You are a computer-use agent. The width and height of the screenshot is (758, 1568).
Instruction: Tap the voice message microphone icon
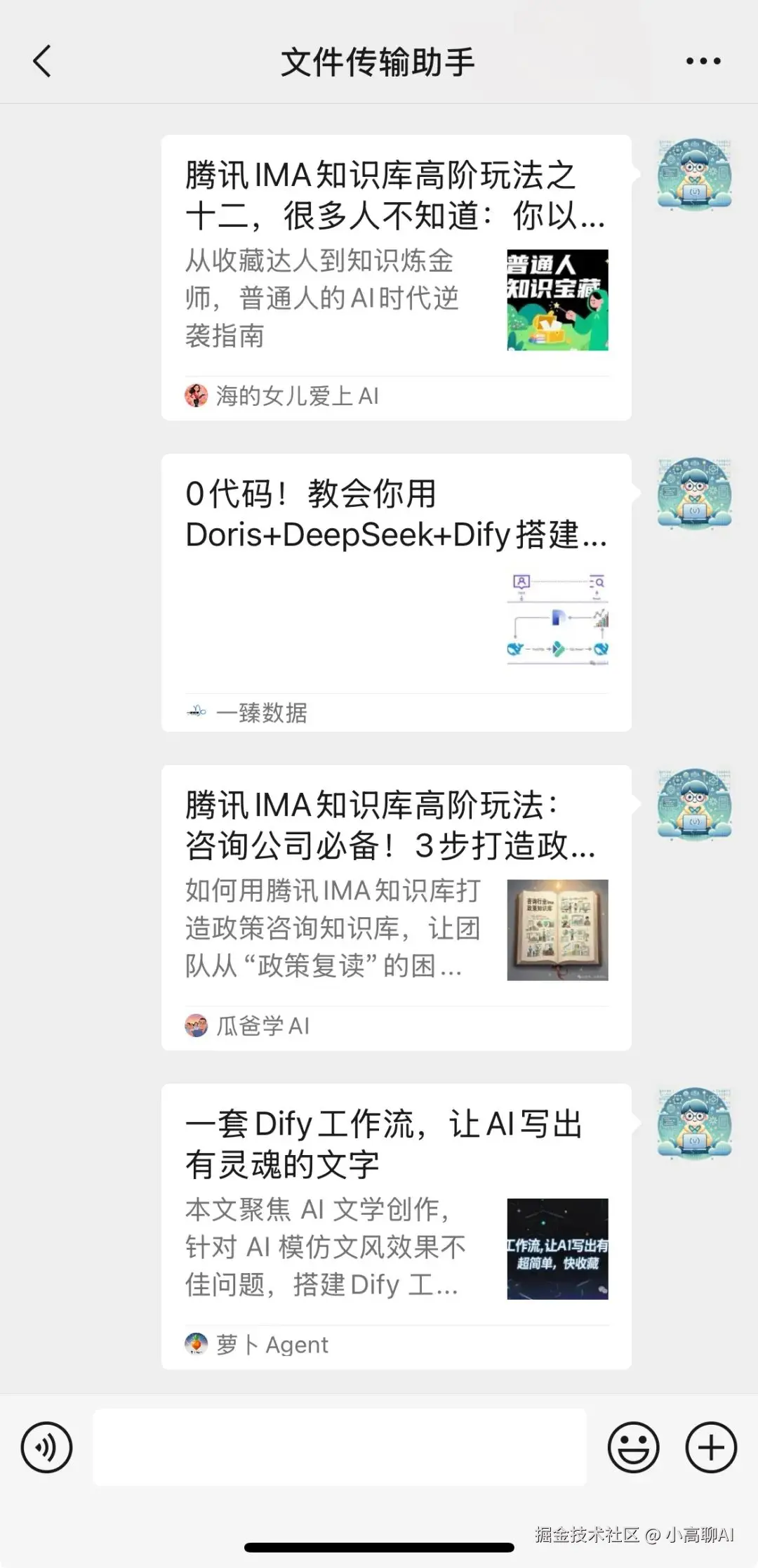point(46,1448)
